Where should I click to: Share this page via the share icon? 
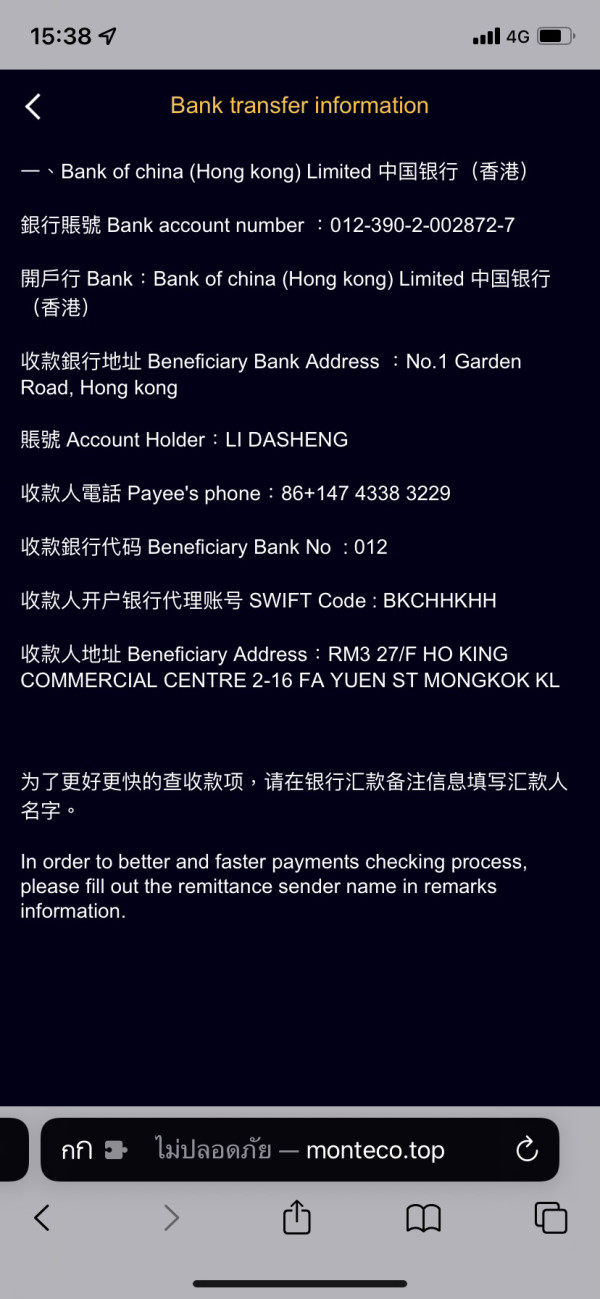297,1216
